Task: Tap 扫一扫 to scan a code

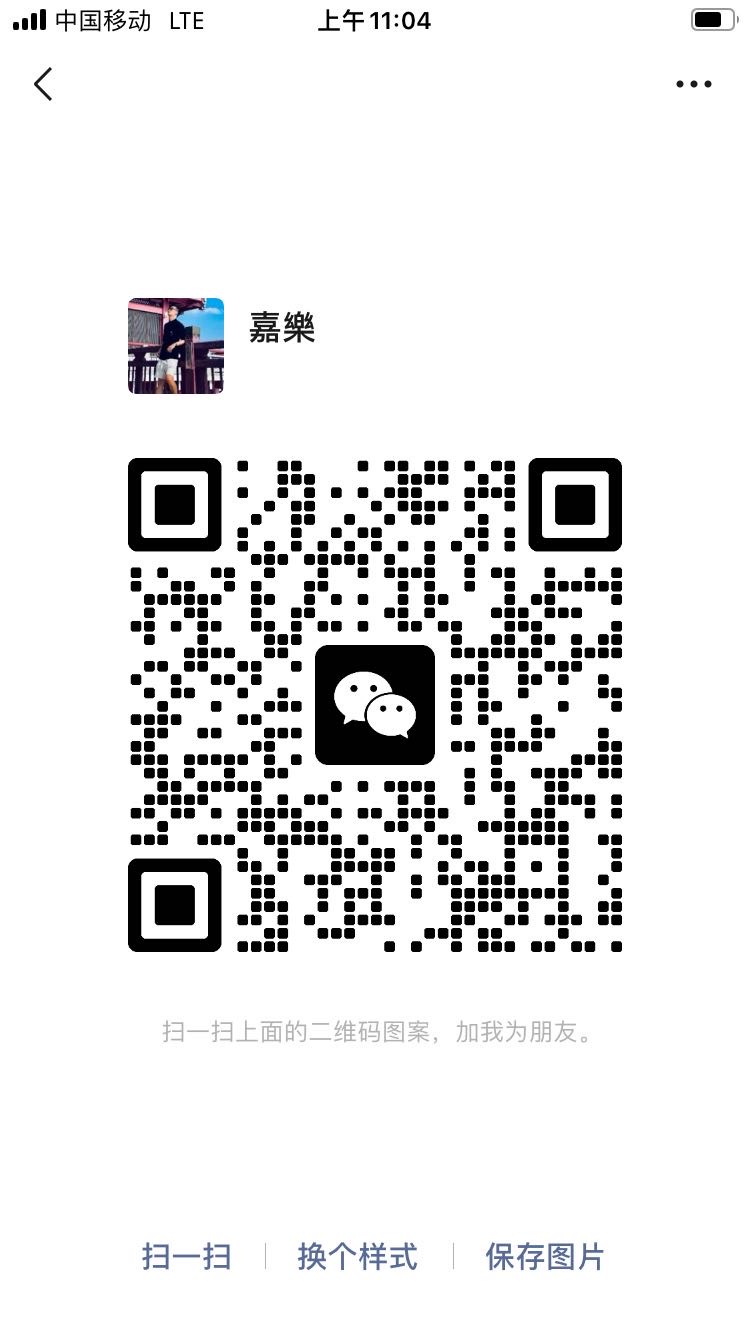Action: 187,1257
